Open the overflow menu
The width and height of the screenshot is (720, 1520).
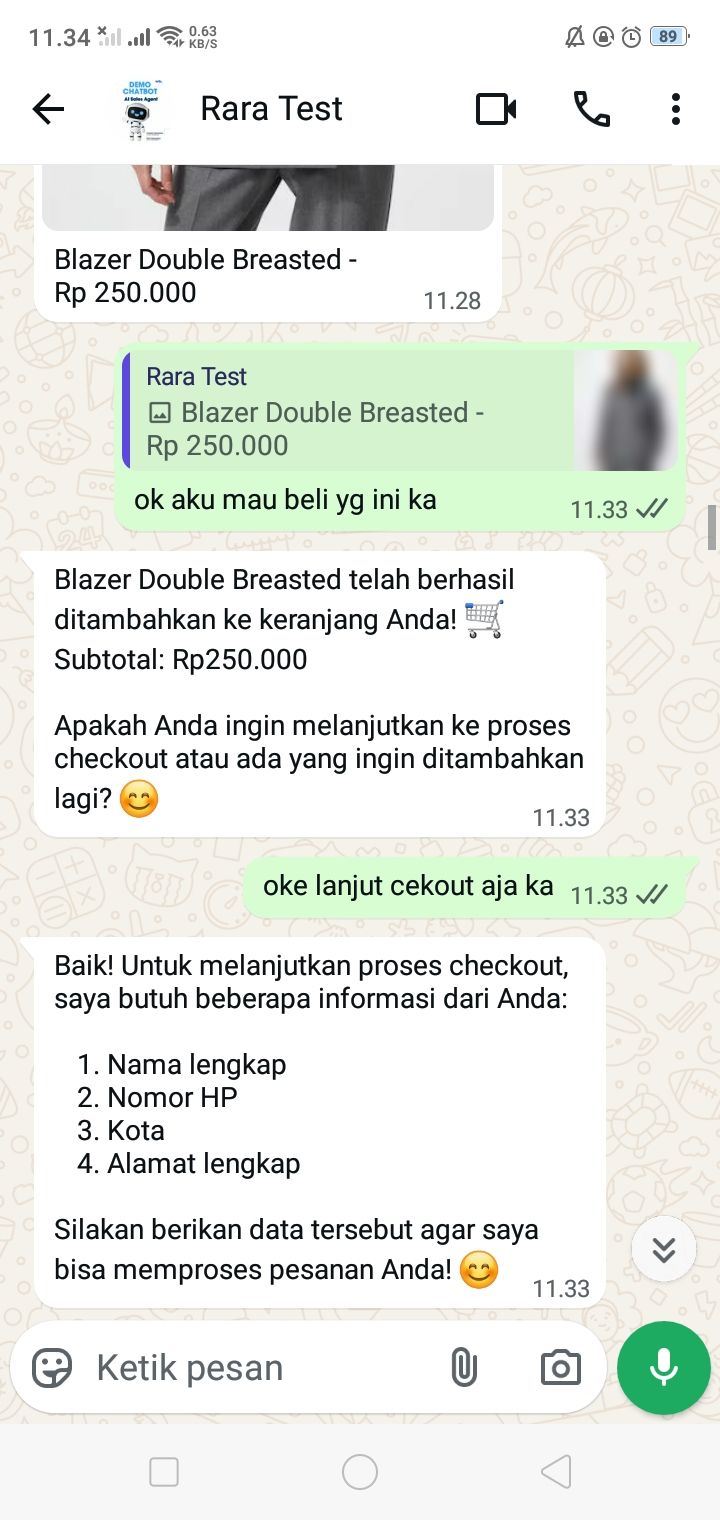[676, 109]
